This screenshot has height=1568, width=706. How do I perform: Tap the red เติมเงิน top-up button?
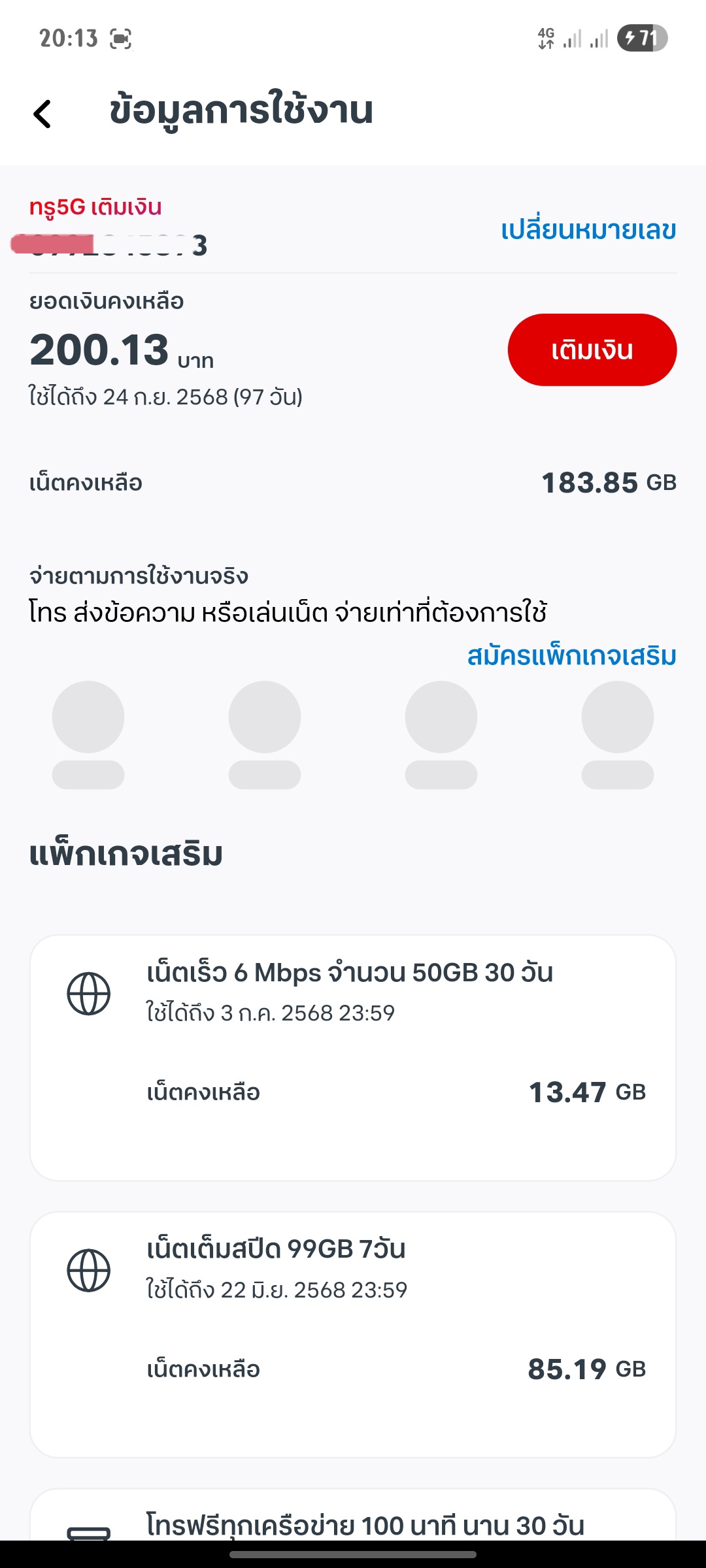(x=592, y=350)
